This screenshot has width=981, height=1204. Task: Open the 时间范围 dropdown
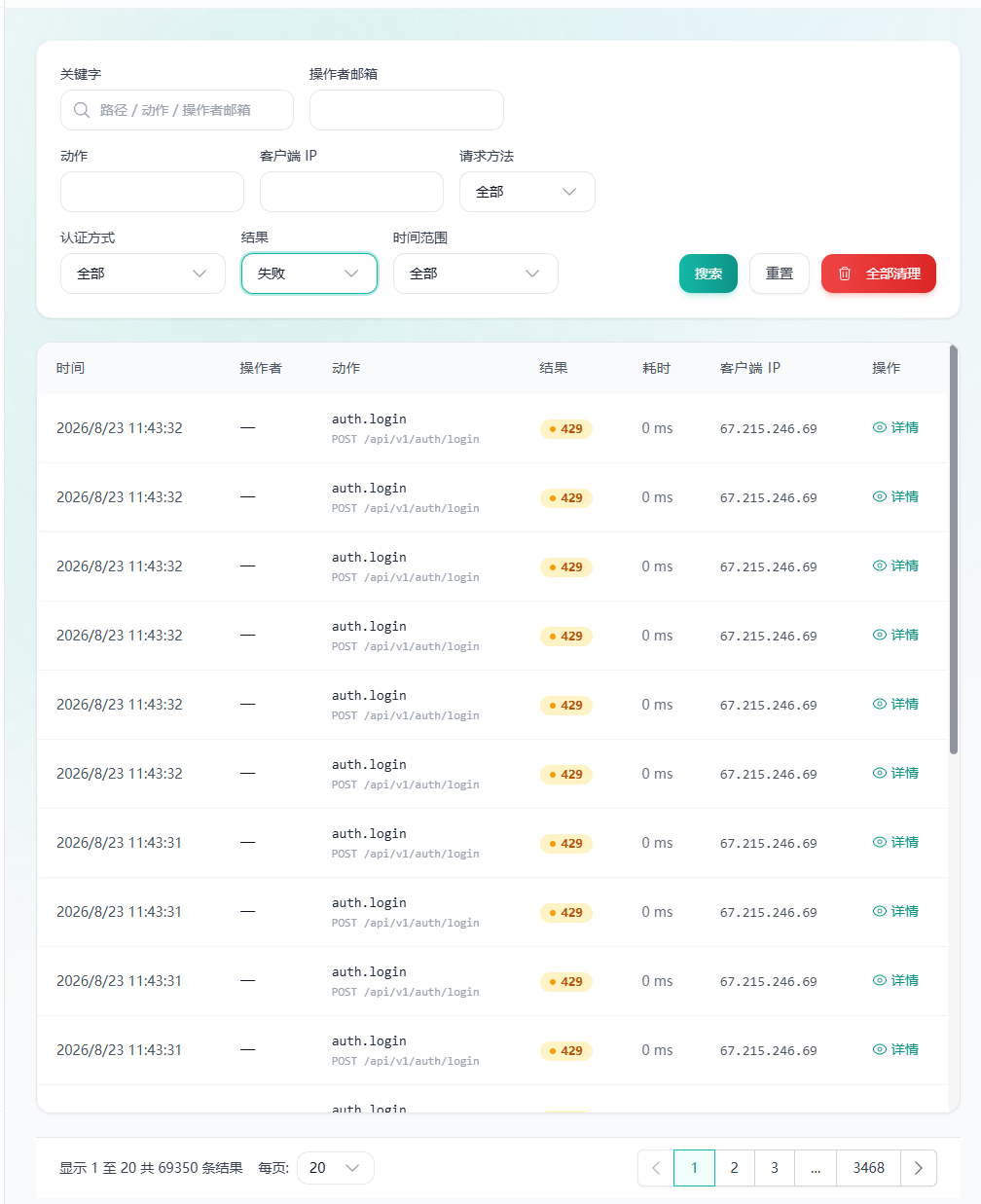pyautogui.click(x=475, y=274)
